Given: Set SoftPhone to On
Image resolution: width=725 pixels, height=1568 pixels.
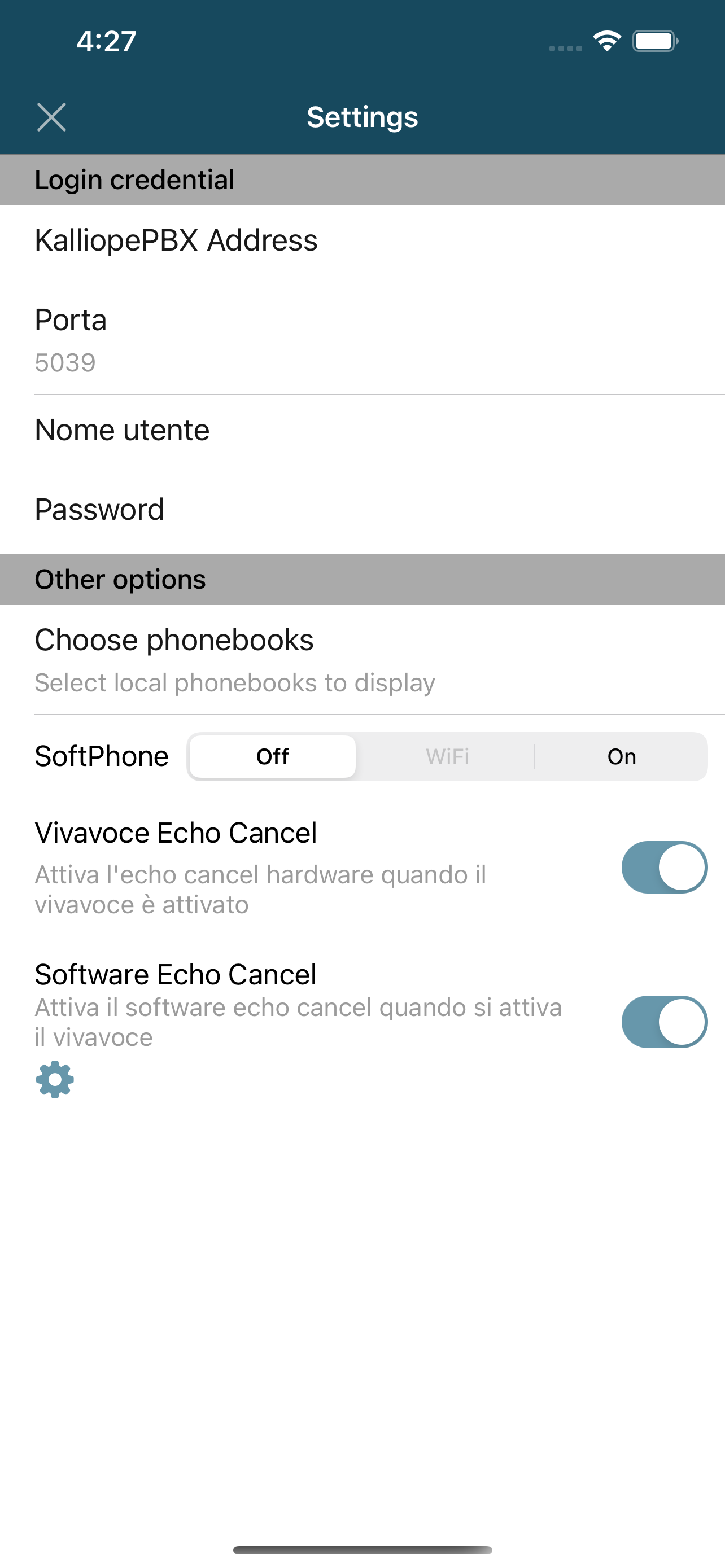Looking at the screenshot, I should click(x=622, y=756).
